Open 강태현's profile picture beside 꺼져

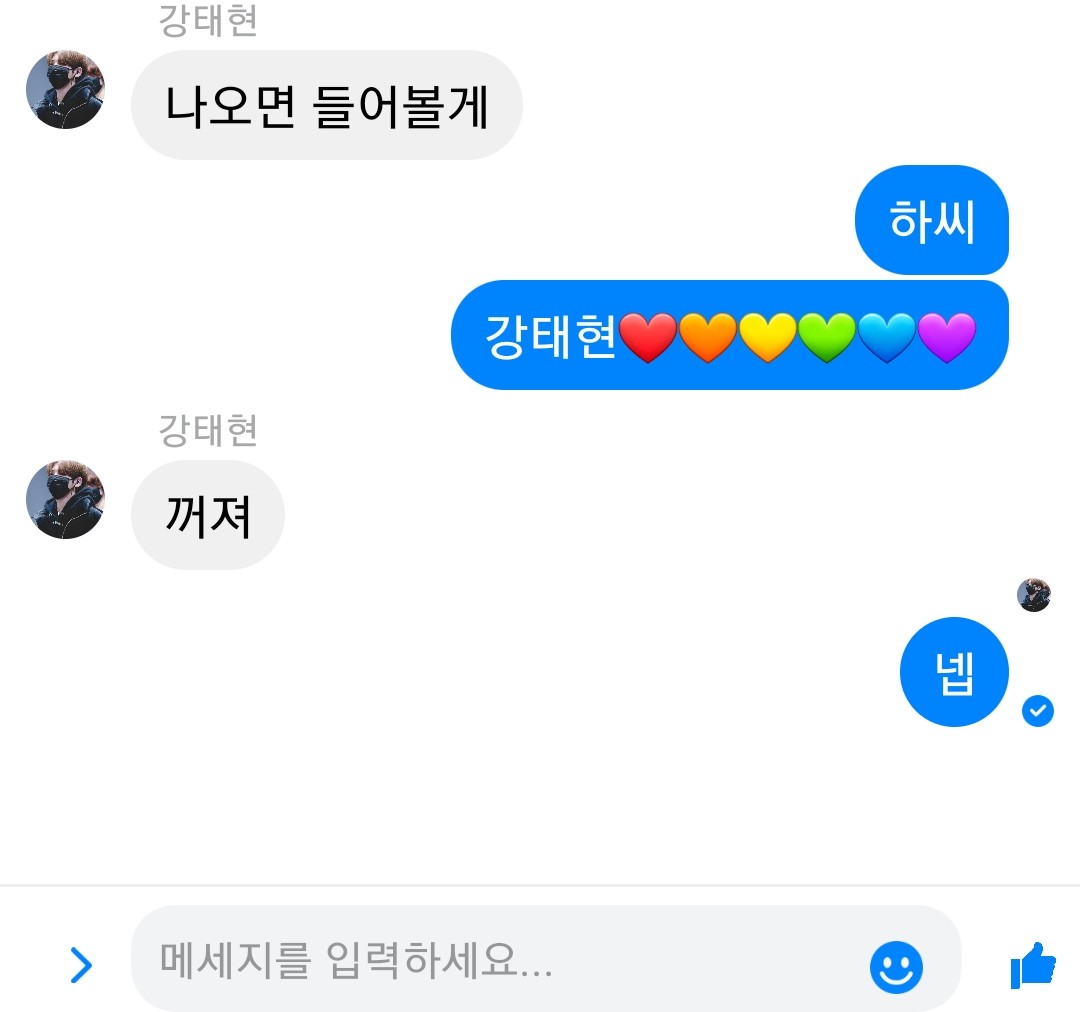click(65, 499)
